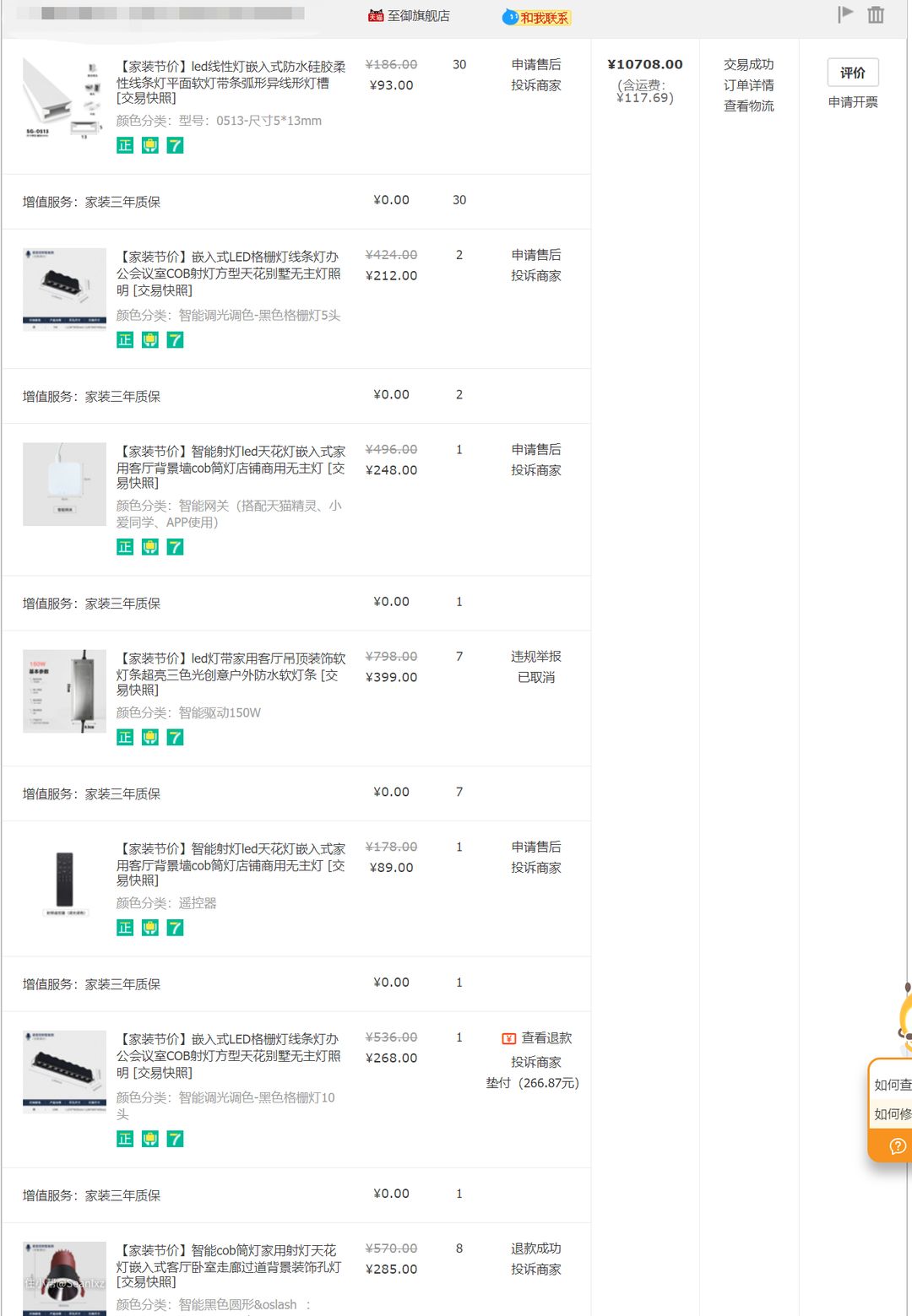This screenshot has width=912, height=1316.
Task: Open the 至御旗舰店 store page
Action: (418, 16)
